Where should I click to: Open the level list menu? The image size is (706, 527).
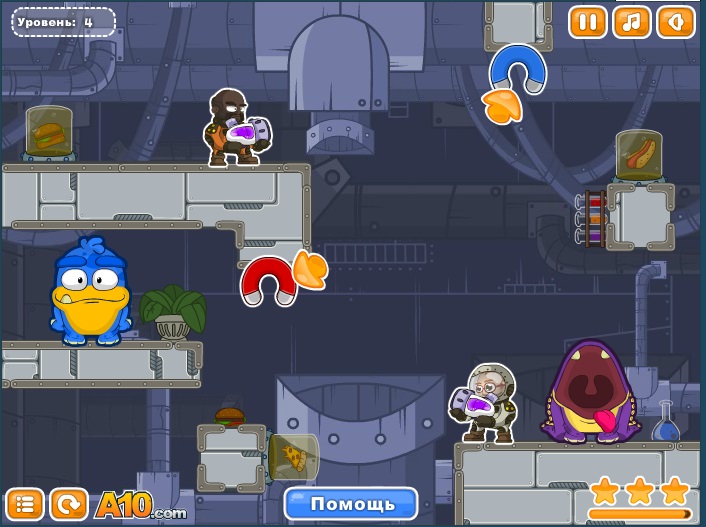coord(25,504)
